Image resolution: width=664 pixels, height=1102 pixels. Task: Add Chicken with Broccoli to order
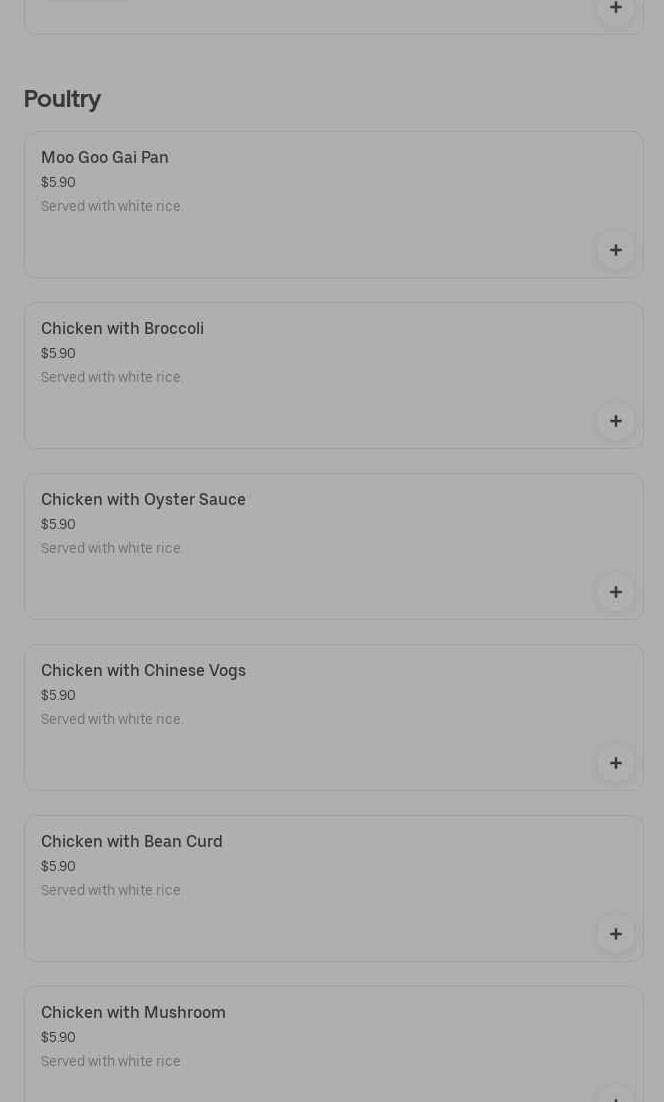(x=615, y=421)
